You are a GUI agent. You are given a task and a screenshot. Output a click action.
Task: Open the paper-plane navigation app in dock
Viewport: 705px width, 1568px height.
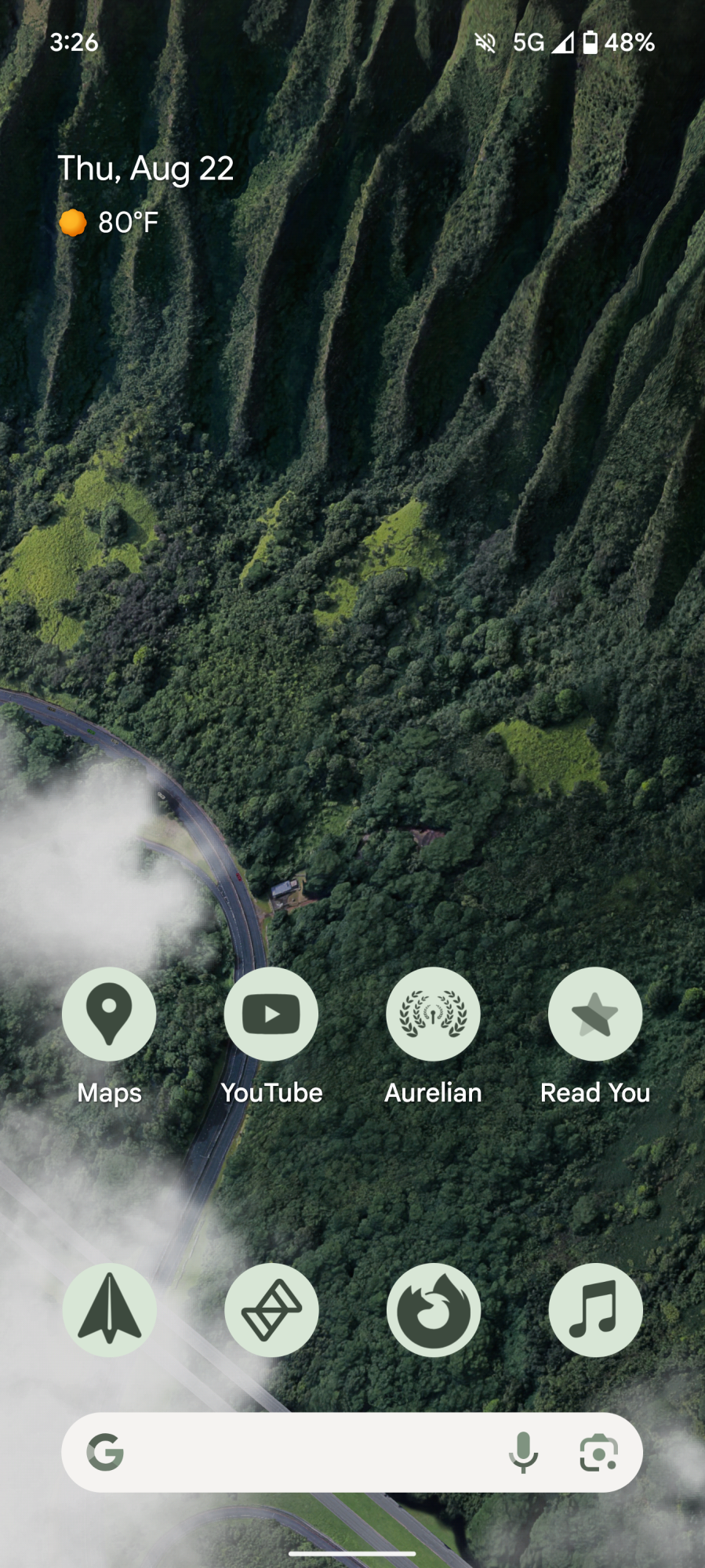109,1310
